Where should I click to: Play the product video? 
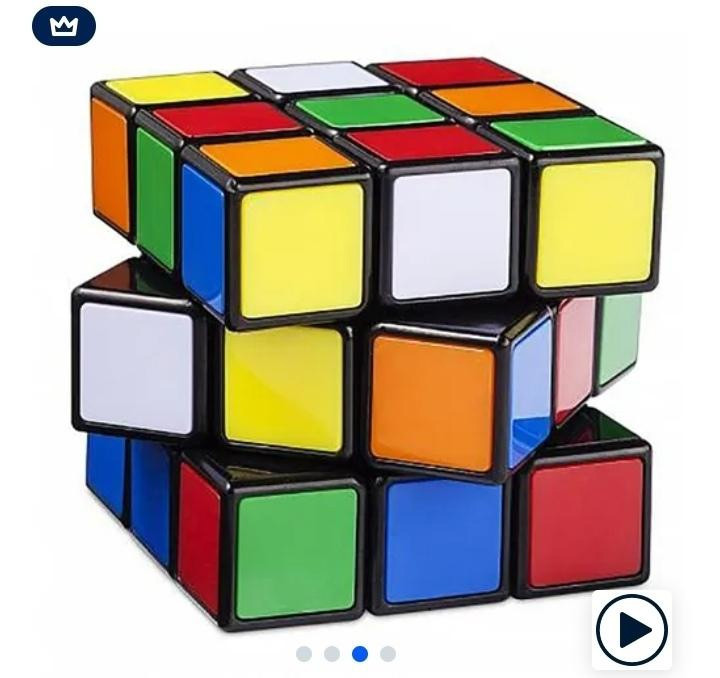pos(632,630)
